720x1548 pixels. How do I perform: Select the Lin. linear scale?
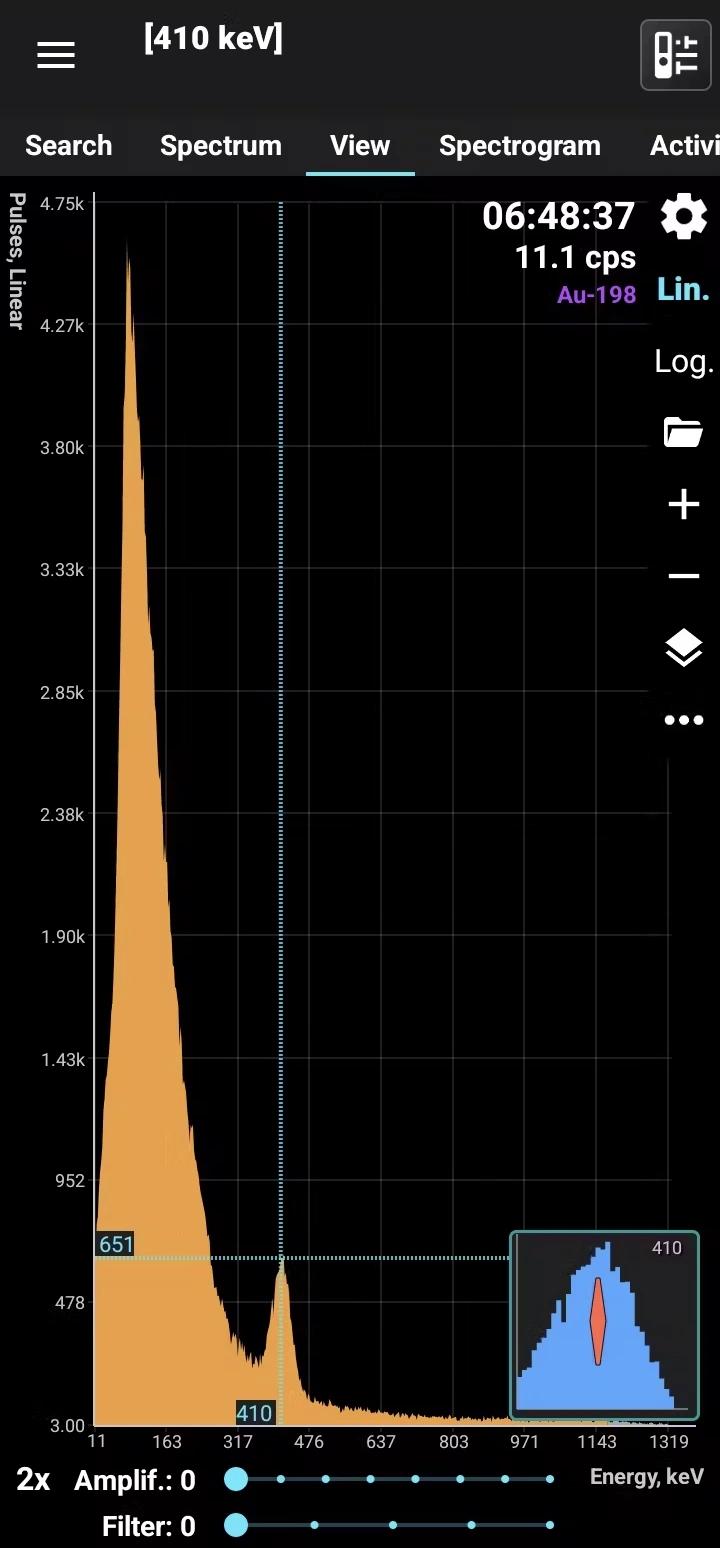pyautogui.click(x=684, y=290)
